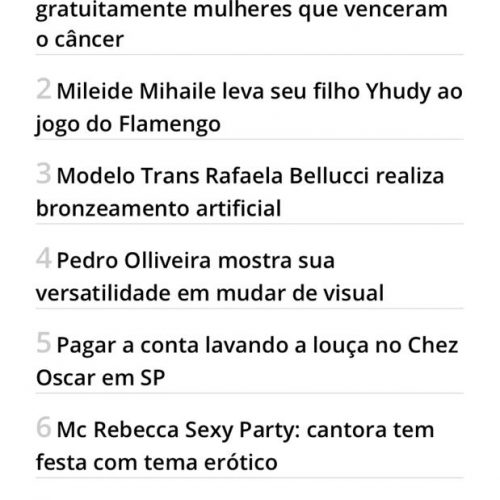500x500 pixels.
Task: Open the Pedro Olliveira visual article
Action: pyautogui.click(x=210, y=277)
